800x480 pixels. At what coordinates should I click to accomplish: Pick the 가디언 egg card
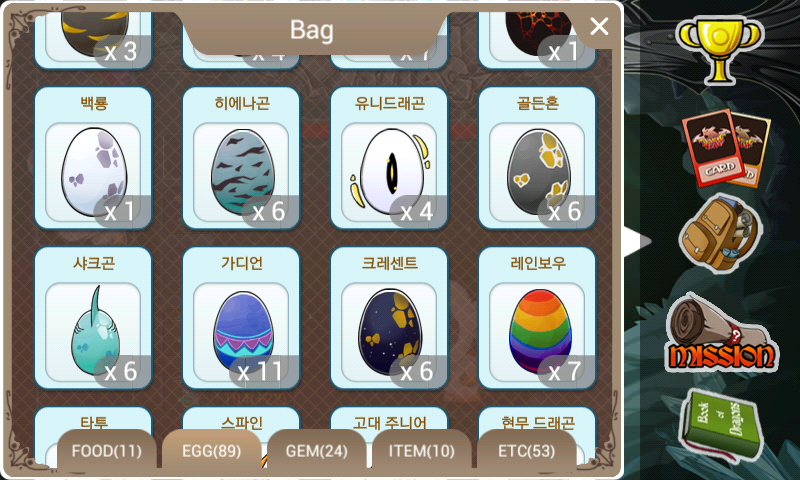(x=241, y=318)
